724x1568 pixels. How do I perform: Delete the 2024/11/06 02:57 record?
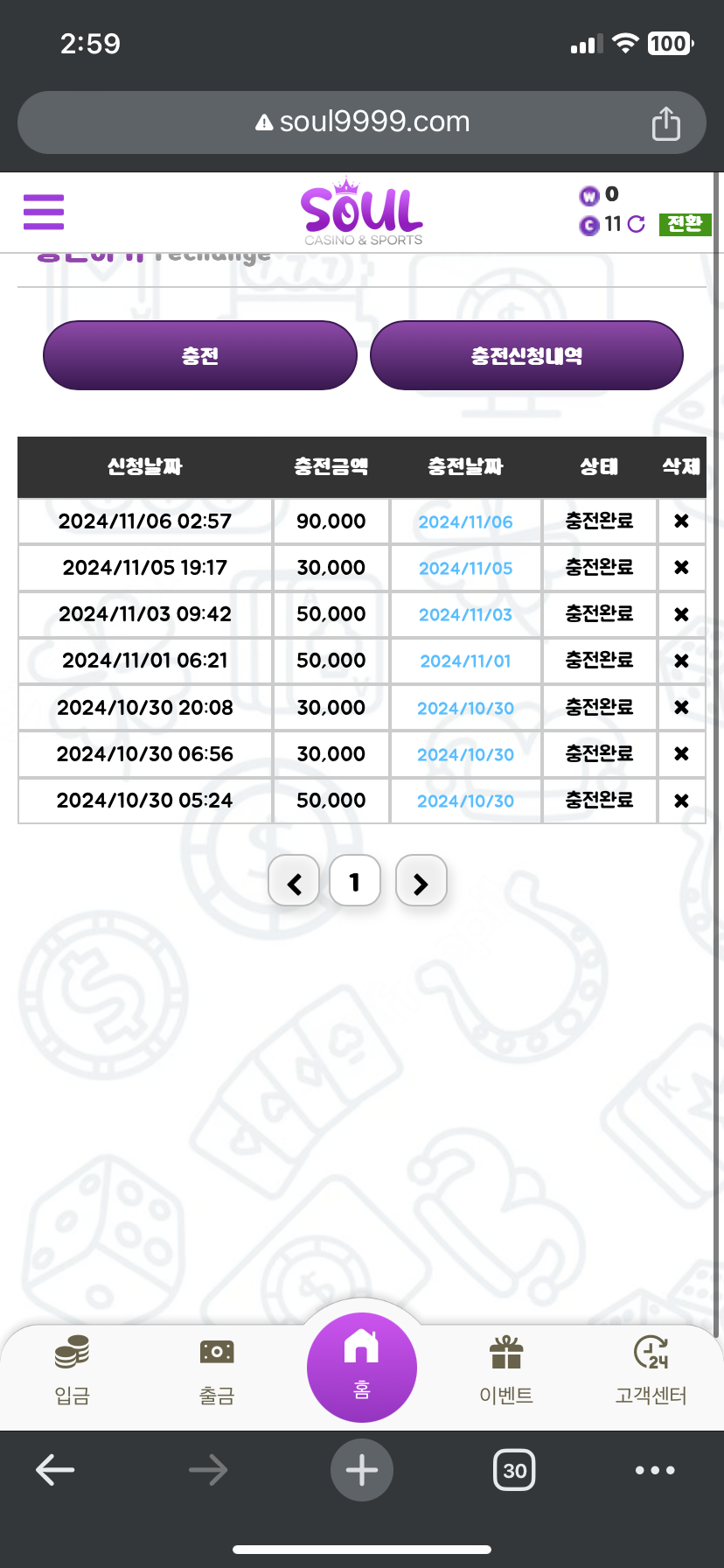click(681, 521)
